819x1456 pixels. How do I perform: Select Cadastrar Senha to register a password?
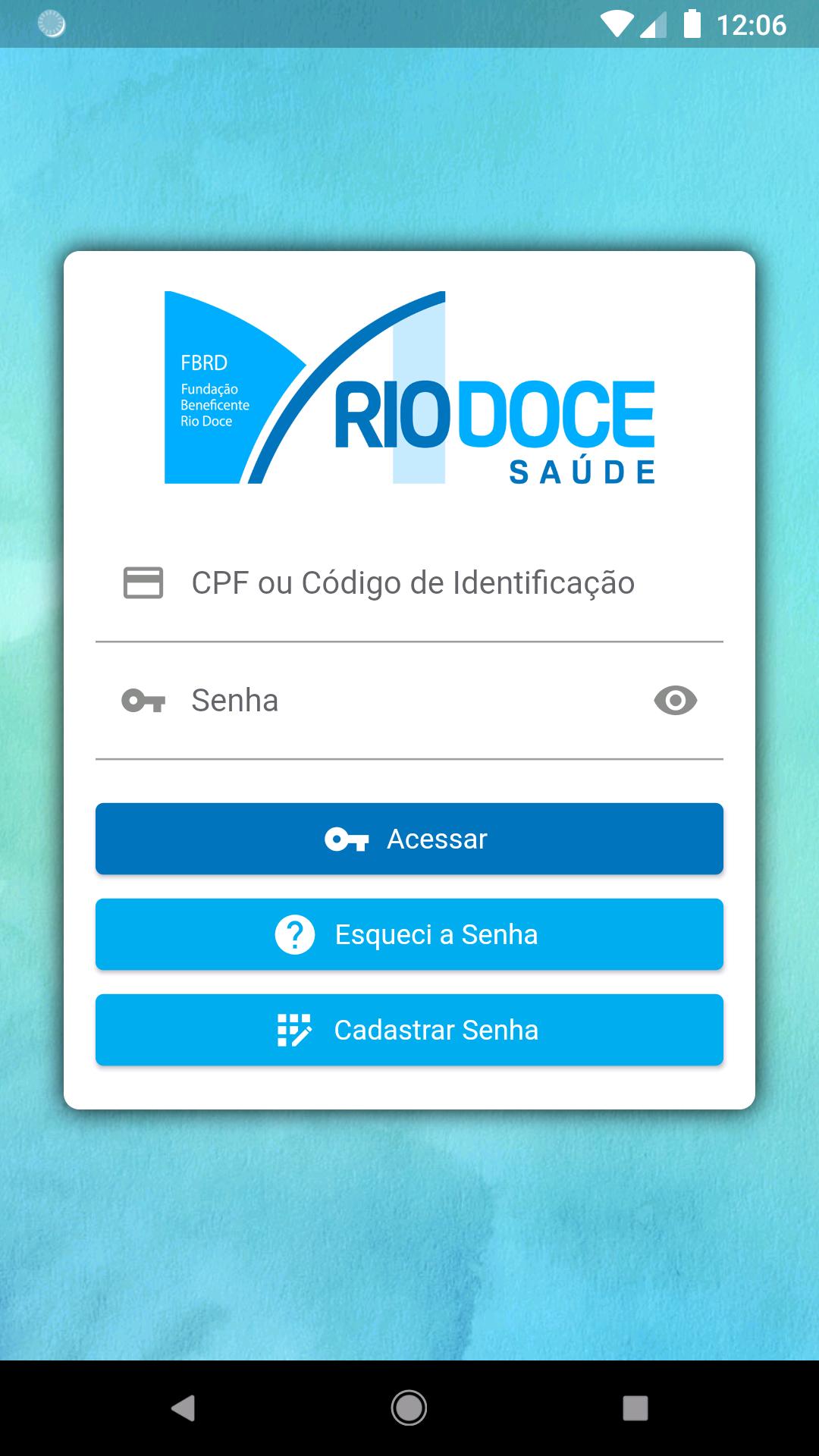409,1030
